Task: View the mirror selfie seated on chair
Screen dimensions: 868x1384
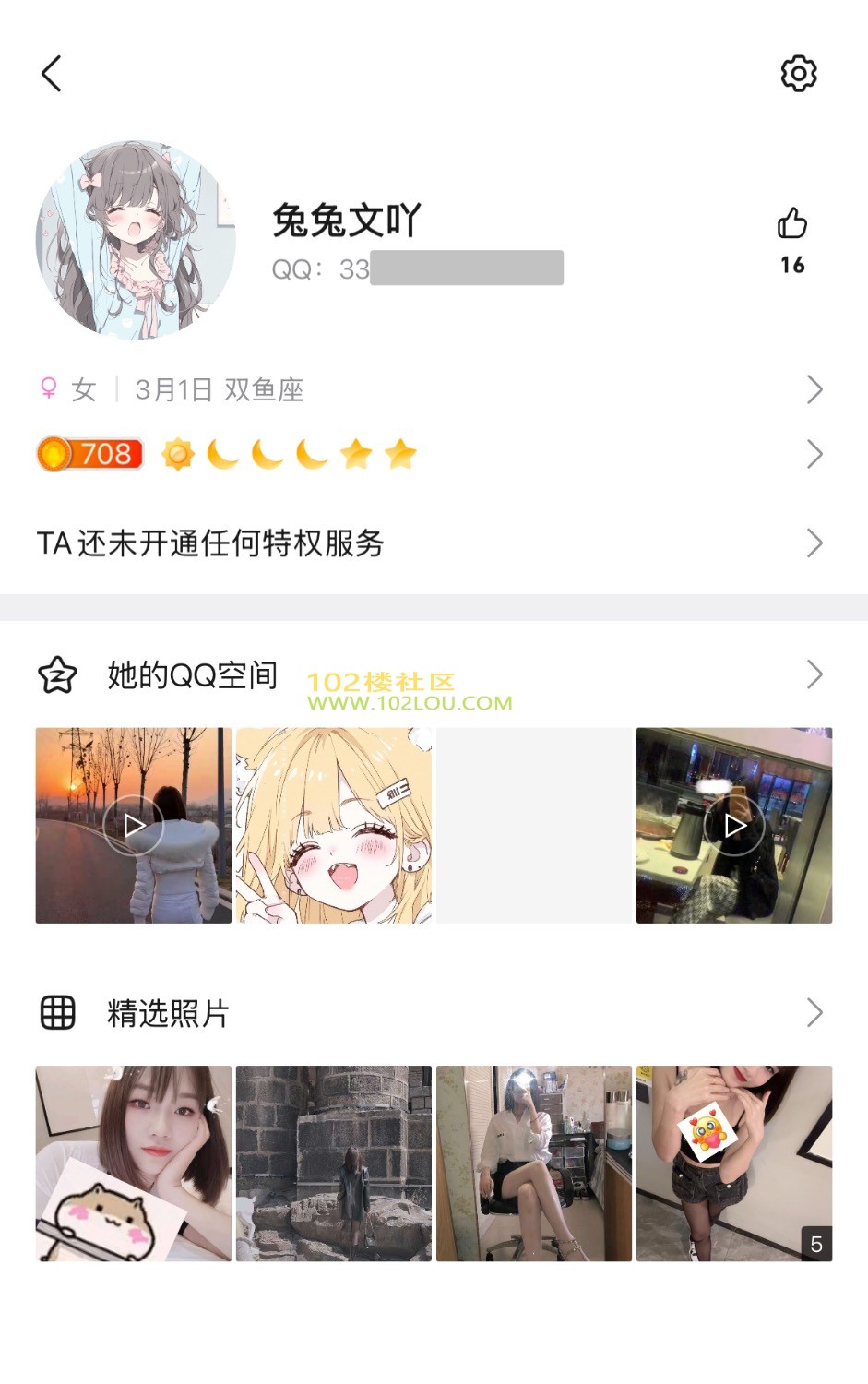Action: tap(534, 1163)
